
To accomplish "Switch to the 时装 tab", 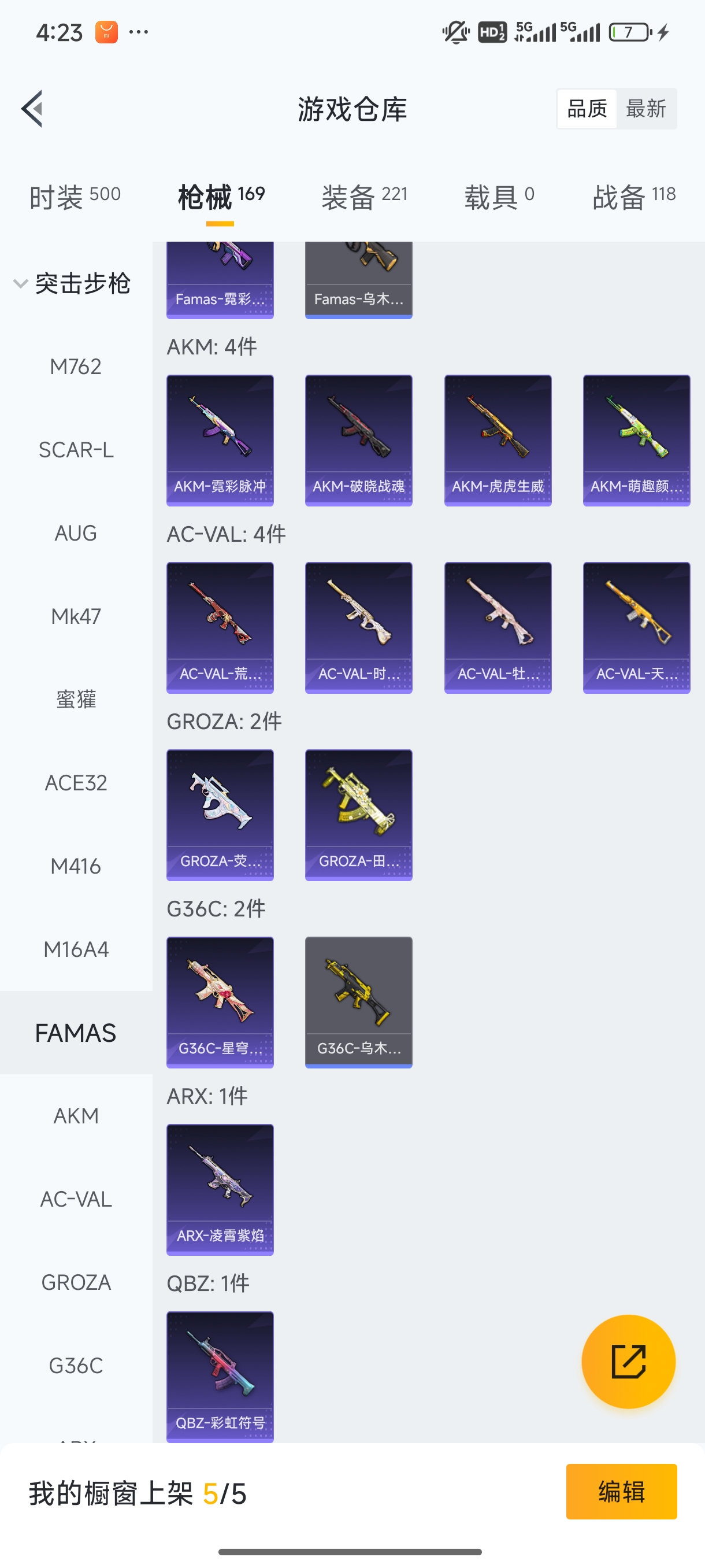I will tap(75, 197).
